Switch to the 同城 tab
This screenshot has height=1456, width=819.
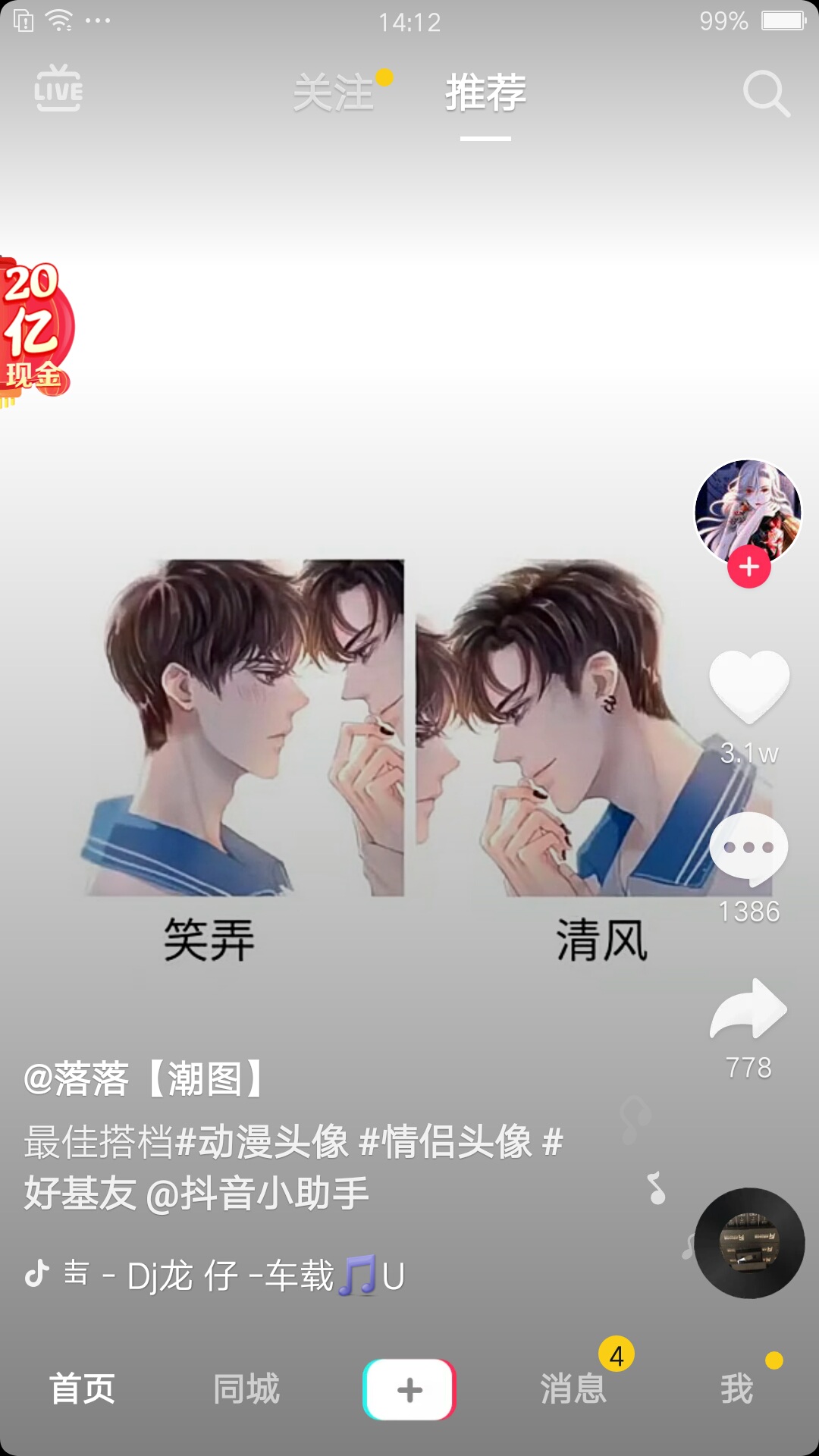pyautogui.click(x=246, y=1389)
